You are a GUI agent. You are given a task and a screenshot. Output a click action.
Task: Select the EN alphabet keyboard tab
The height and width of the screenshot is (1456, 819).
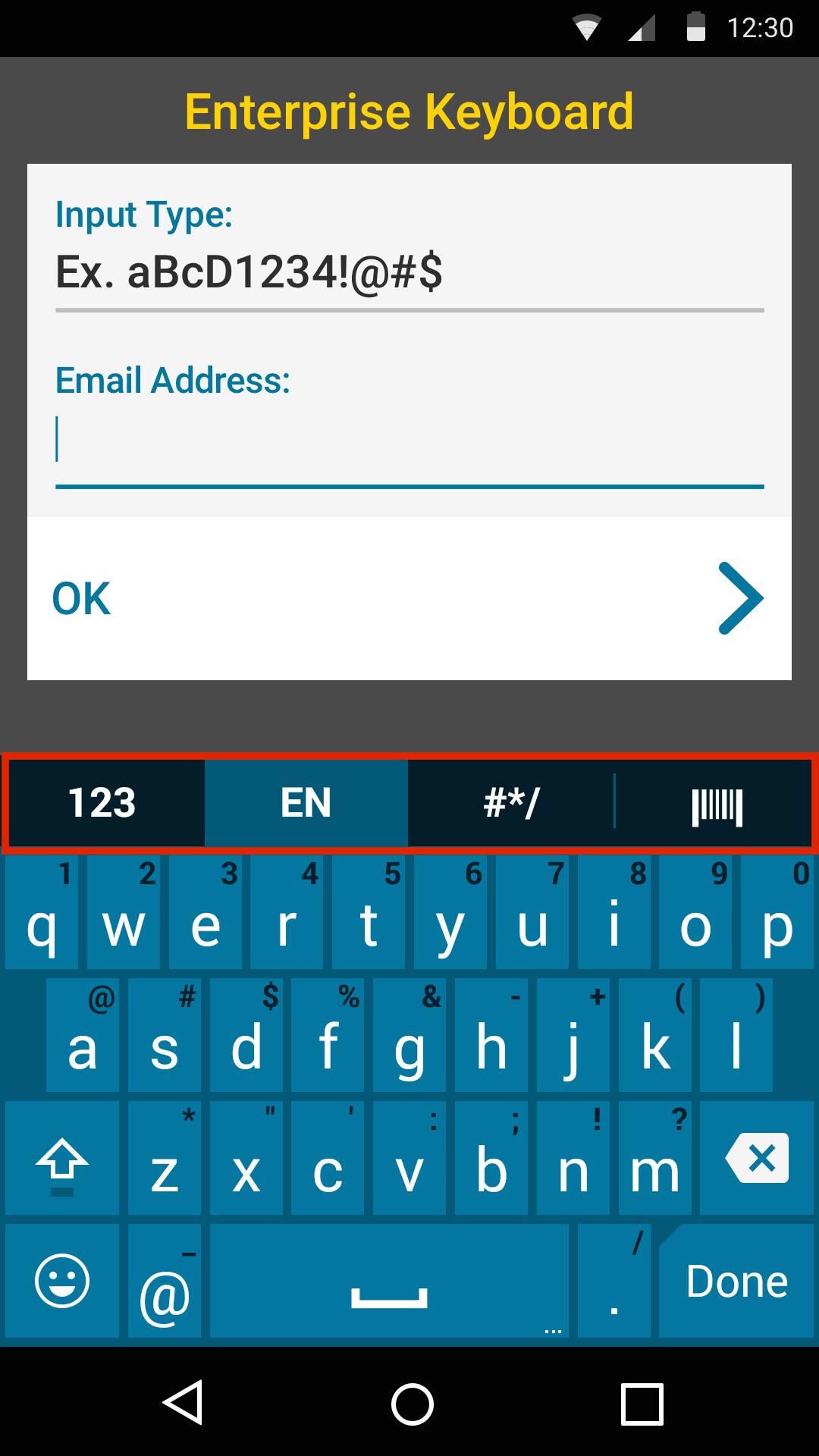(x=306, y=803)
